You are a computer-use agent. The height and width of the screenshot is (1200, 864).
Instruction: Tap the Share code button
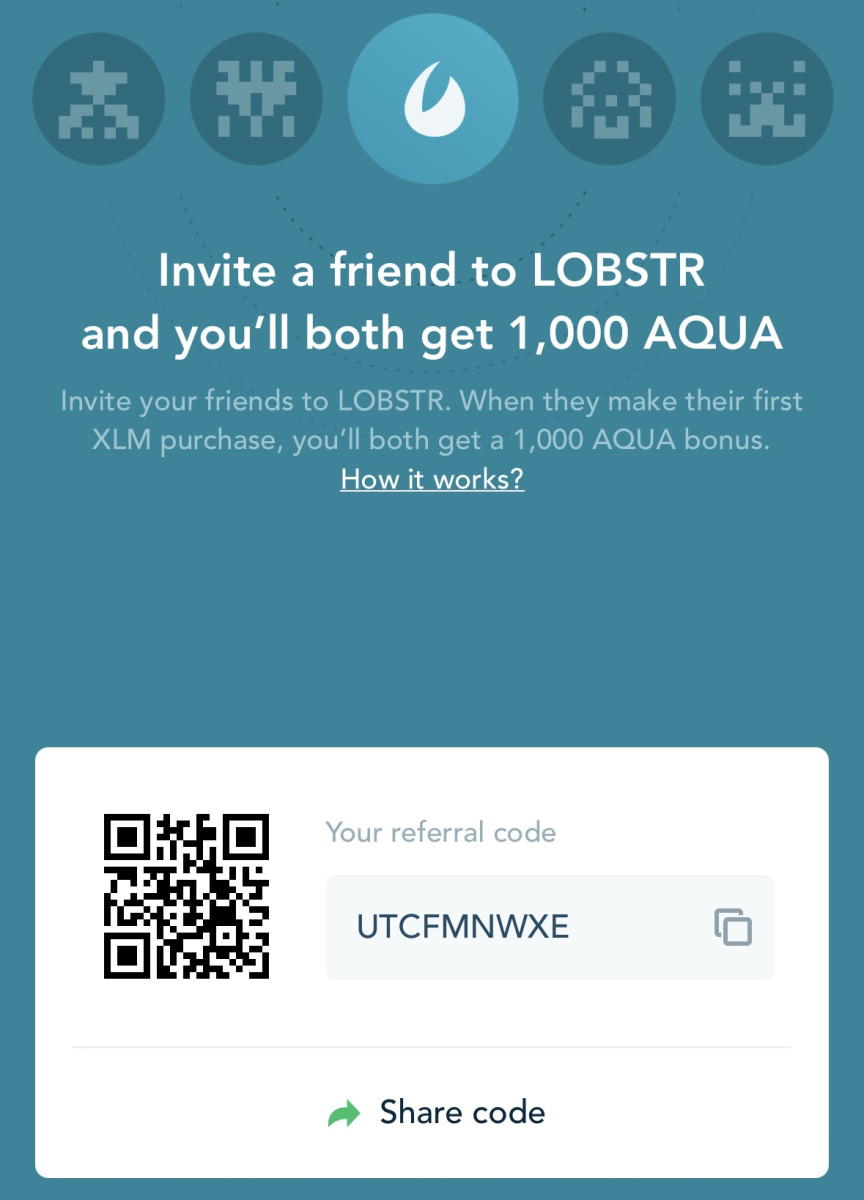click(x=432, y=1112)
